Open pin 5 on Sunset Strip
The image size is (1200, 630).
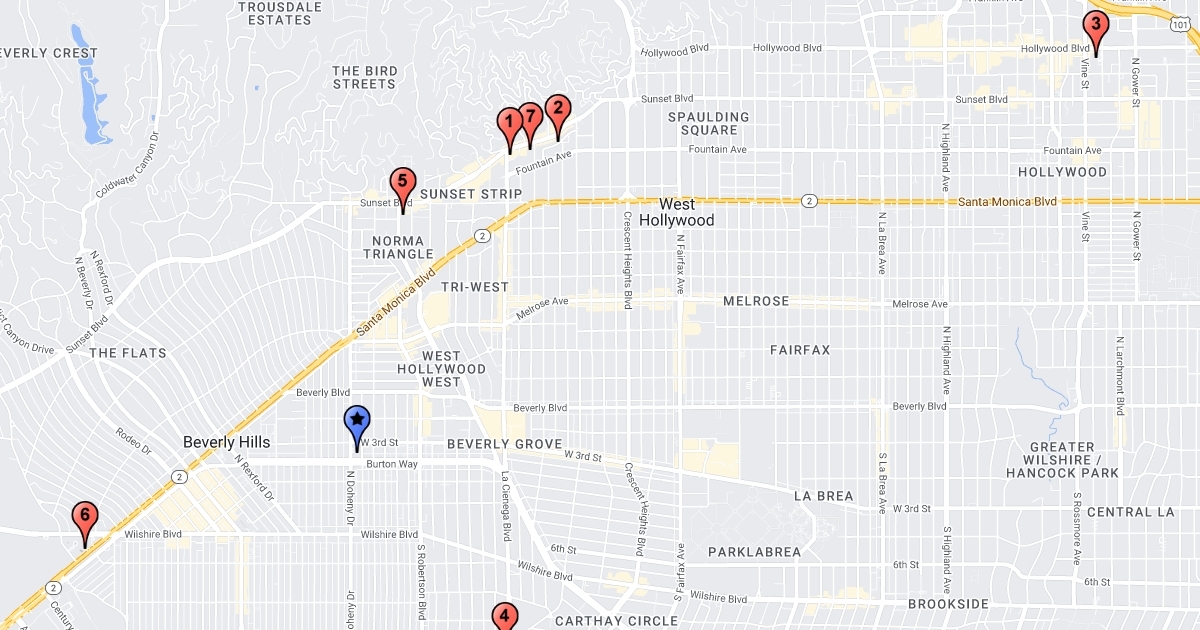click(402, 184)
